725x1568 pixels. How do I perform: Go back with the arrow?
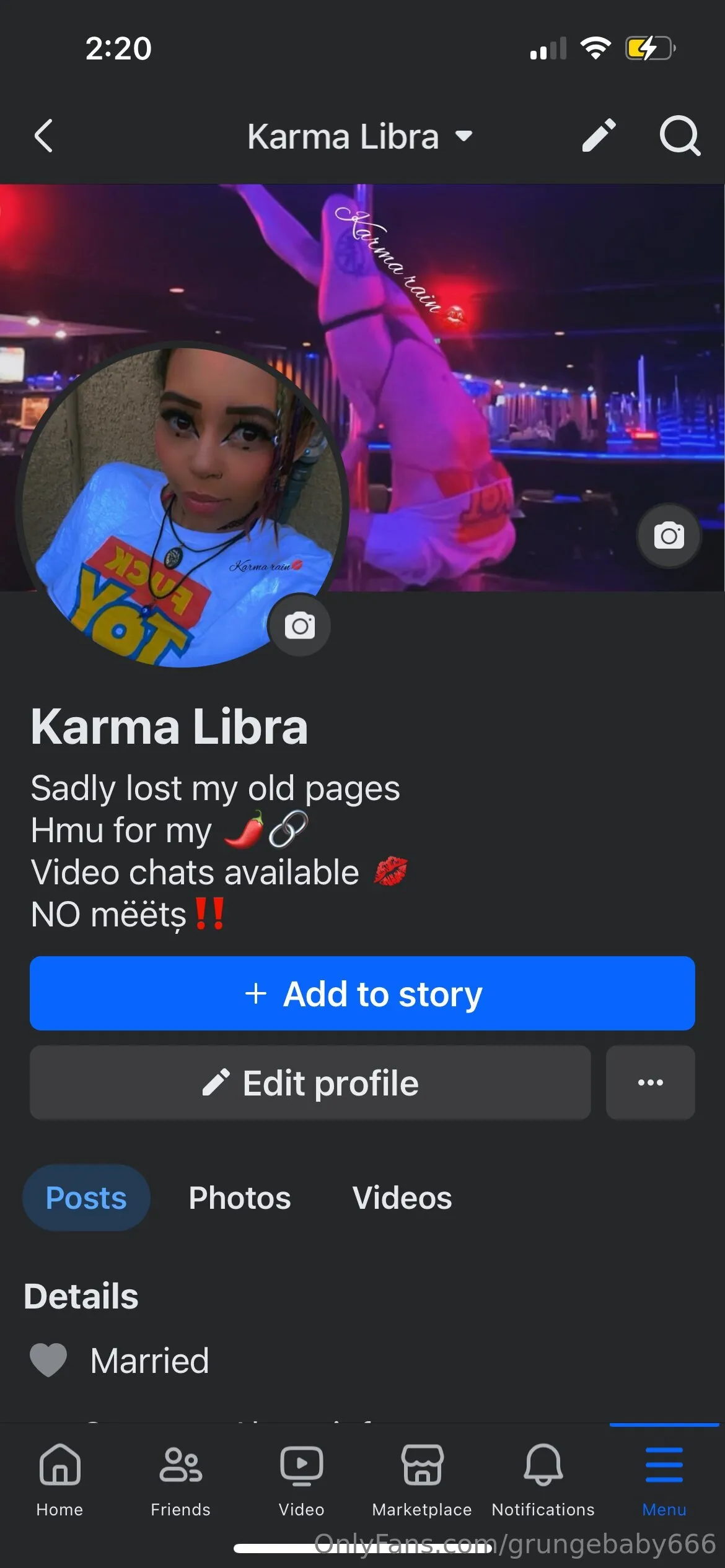point(43,136)
